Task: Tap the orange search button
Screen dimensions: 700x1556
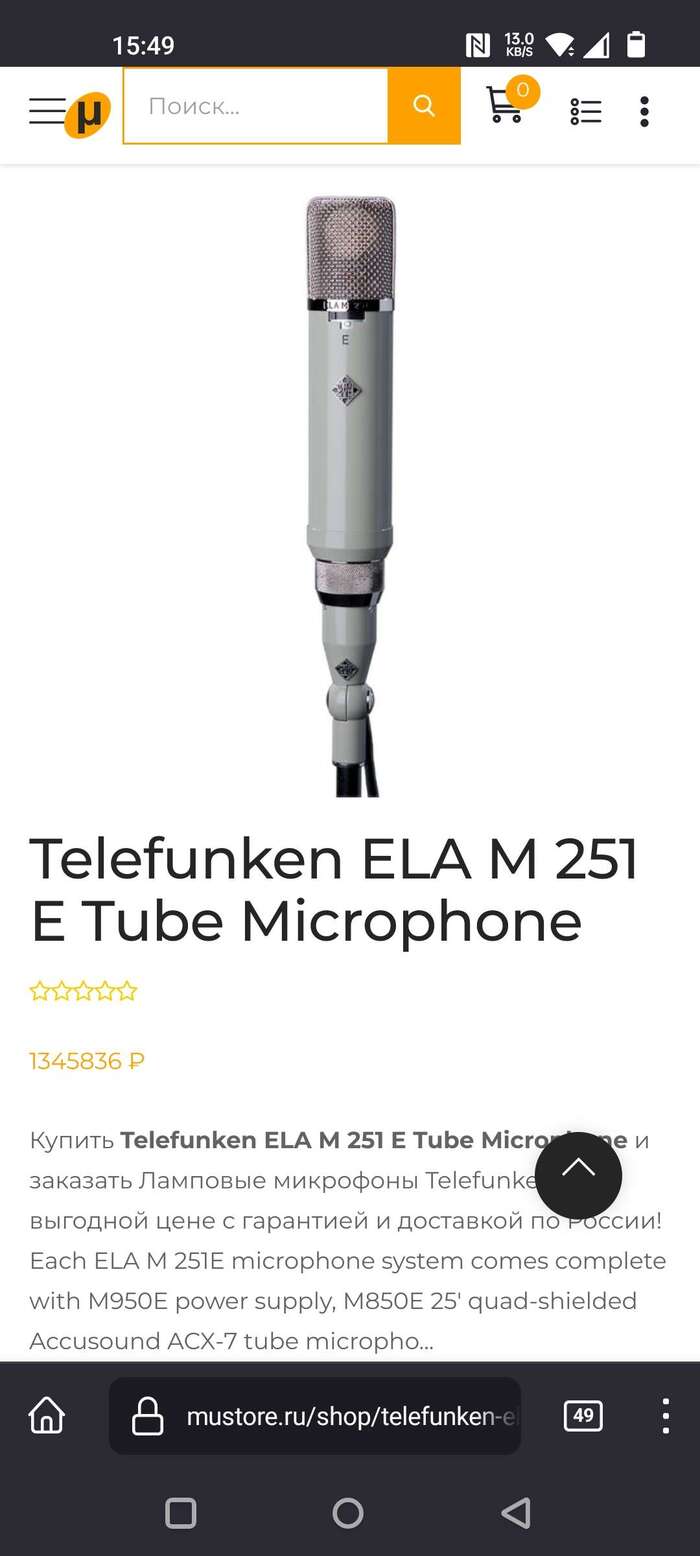Action: (x=424, y=106)
